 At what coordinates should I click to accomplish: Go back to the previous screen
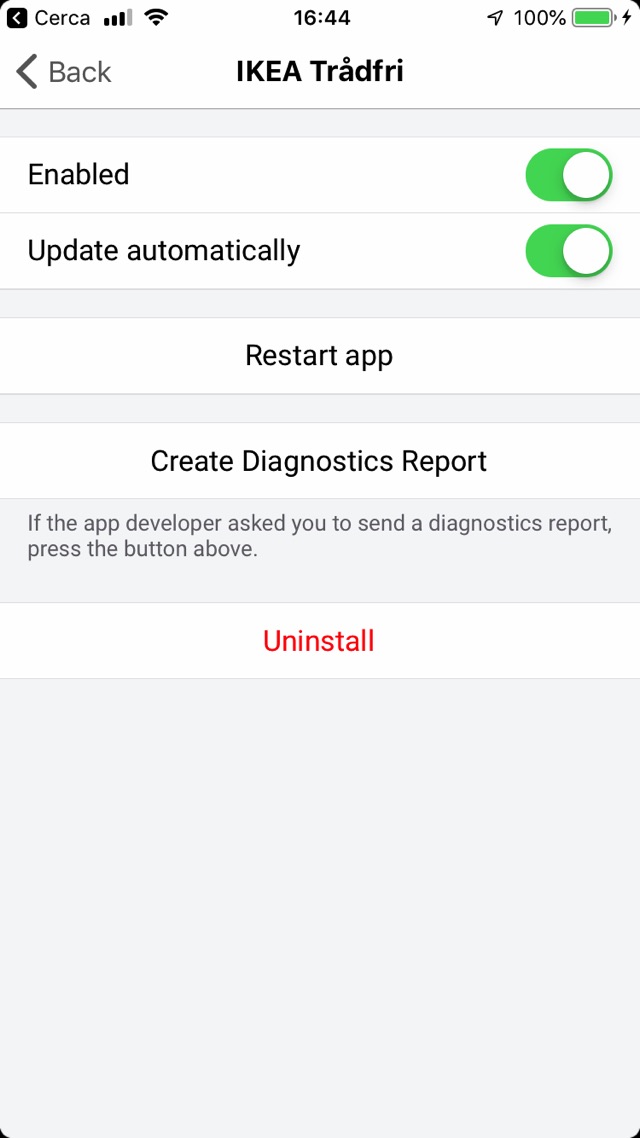click(x=64, y=72)
